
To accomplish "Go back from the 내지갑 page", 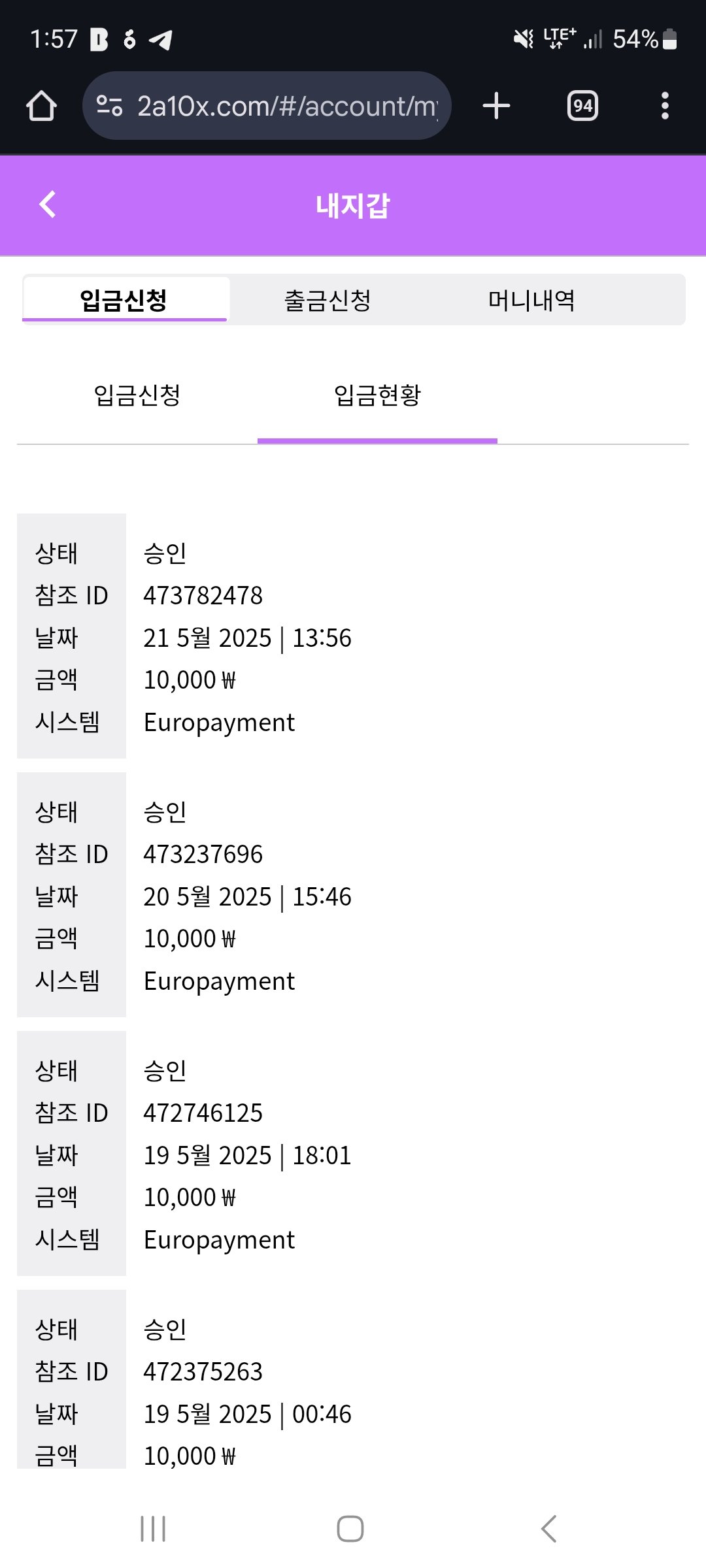I will [48, 204].
